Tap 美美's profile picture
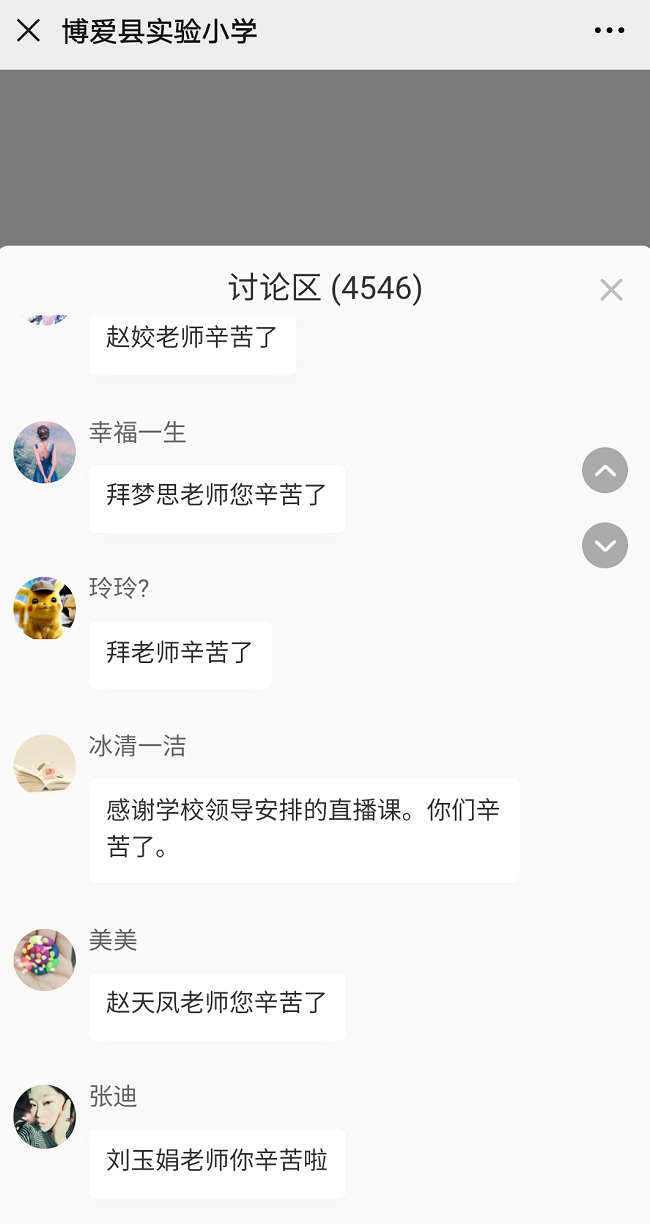The height and width of the screenshot is (1224, 650). pyautogui.click(x=45, y=960)
